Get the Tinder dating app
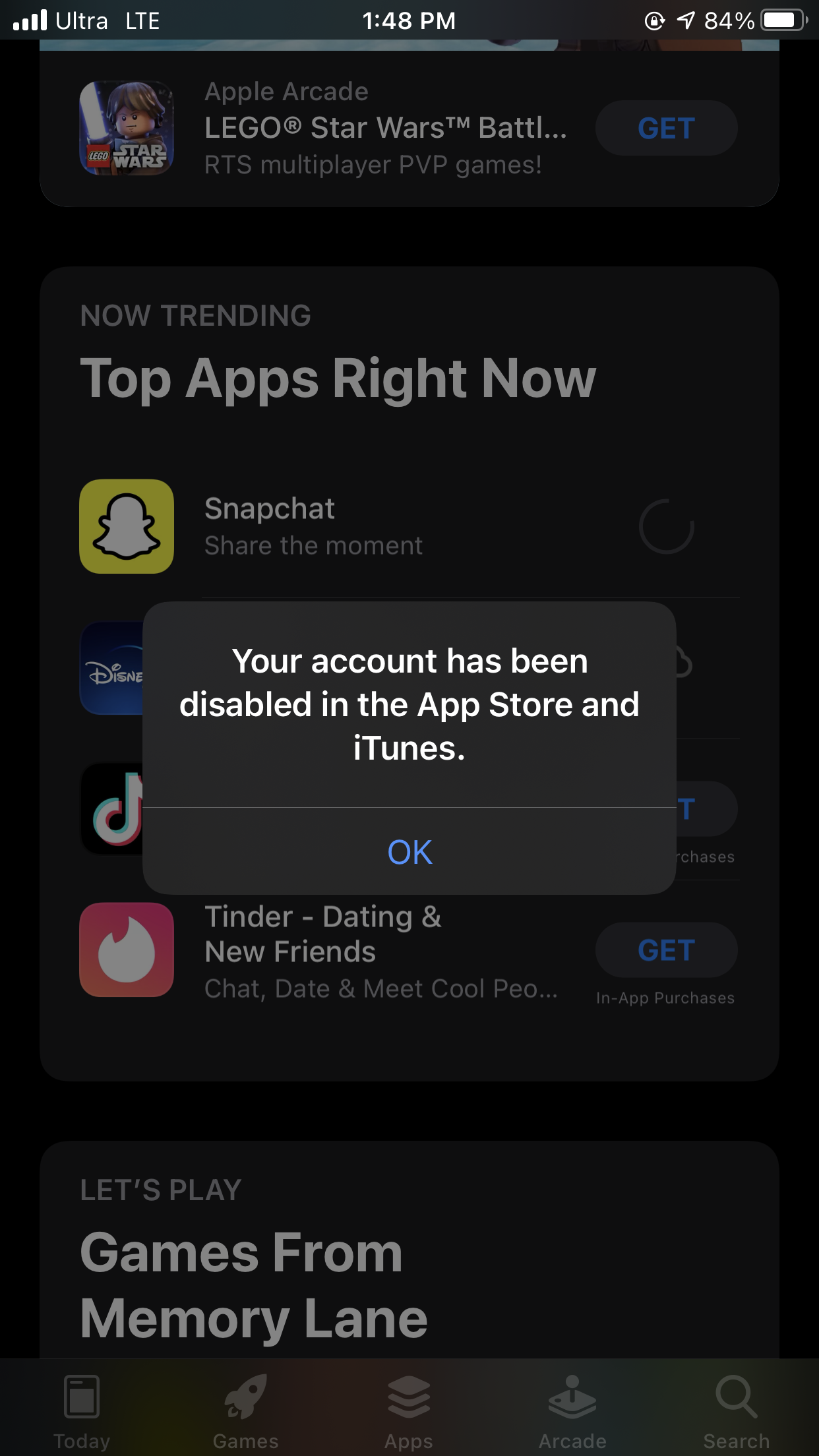Viewport: 819px width, 1456px height. 666,950
